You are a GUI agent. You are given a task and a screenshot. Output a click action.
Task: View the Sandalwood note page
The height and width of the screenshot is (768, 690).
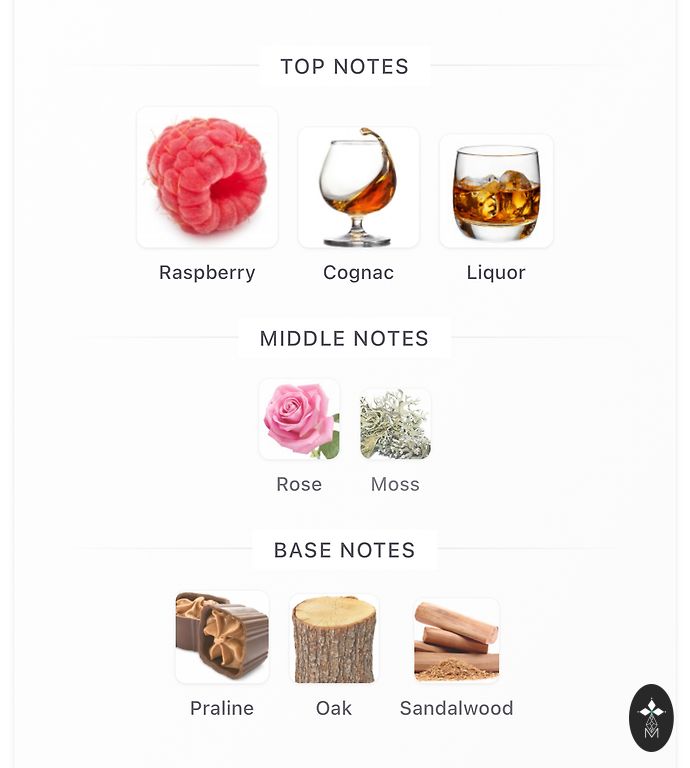pos(456,641)
